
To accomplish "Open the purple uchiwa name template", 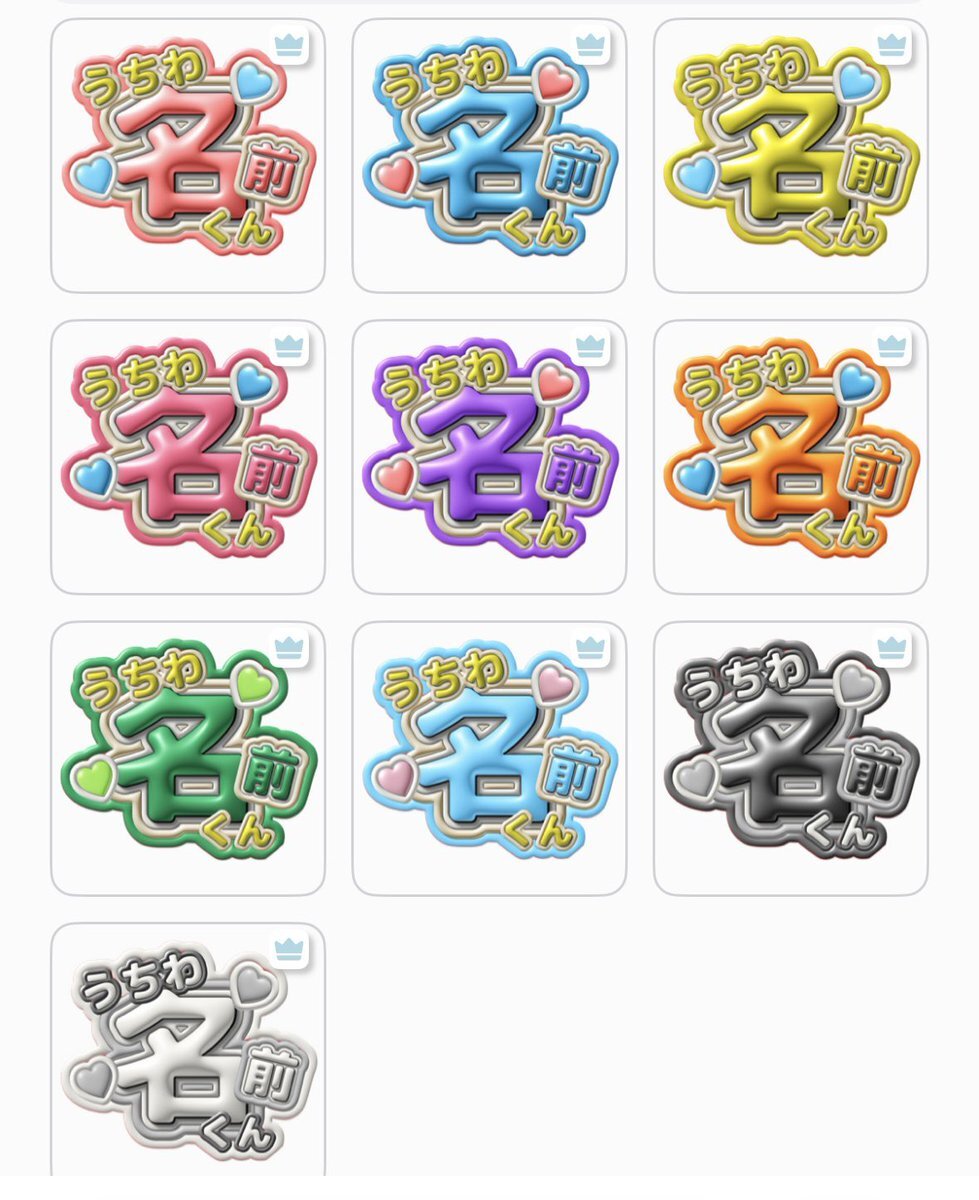I will coord(489,457).
